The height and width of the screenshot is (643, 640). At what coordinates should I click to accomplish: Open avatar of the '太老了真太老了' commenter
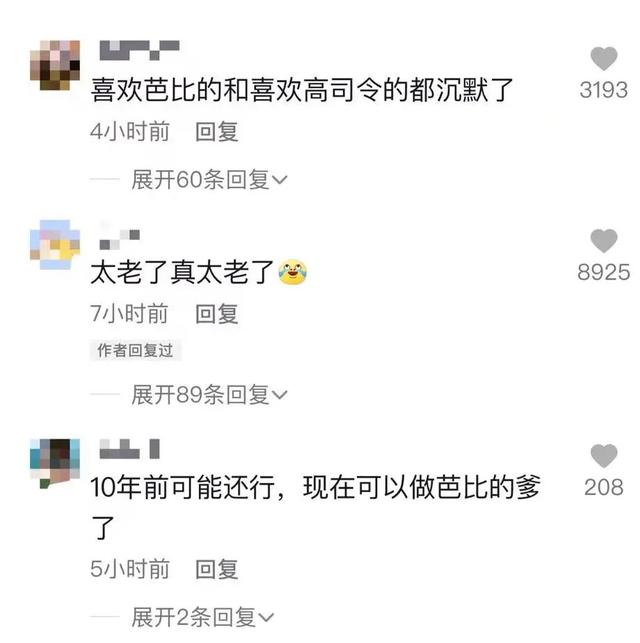pos(52,247)
